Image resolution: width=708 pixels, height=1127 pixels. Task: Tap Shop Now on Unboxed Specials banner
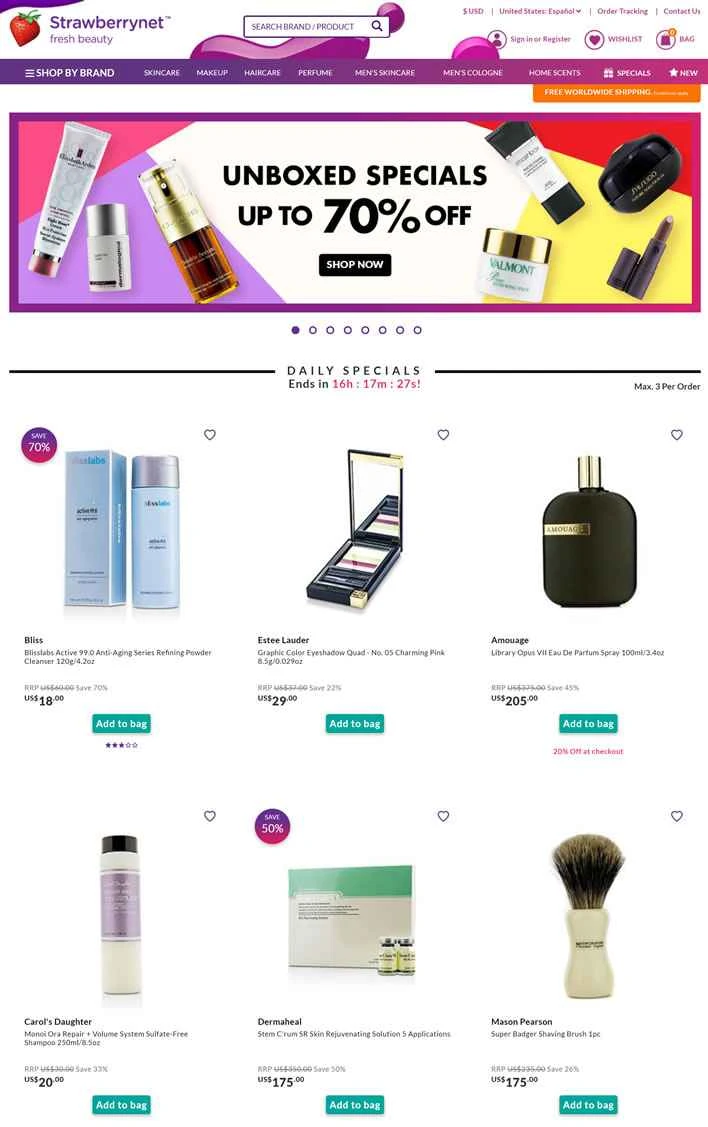pyautogui.click(x=355, y=265)
